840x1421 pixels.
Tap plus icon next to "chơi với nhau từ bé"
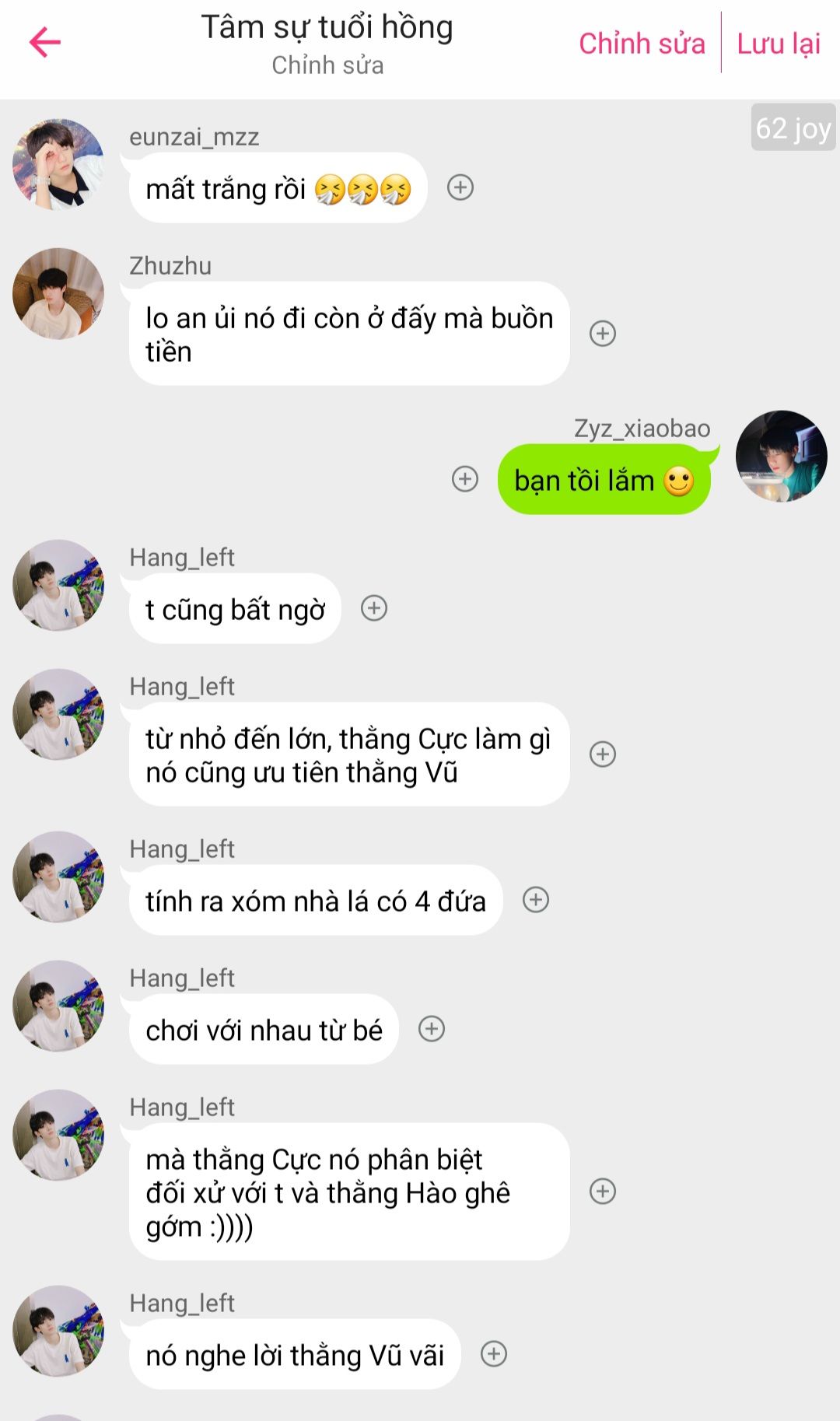point(432,1029)
